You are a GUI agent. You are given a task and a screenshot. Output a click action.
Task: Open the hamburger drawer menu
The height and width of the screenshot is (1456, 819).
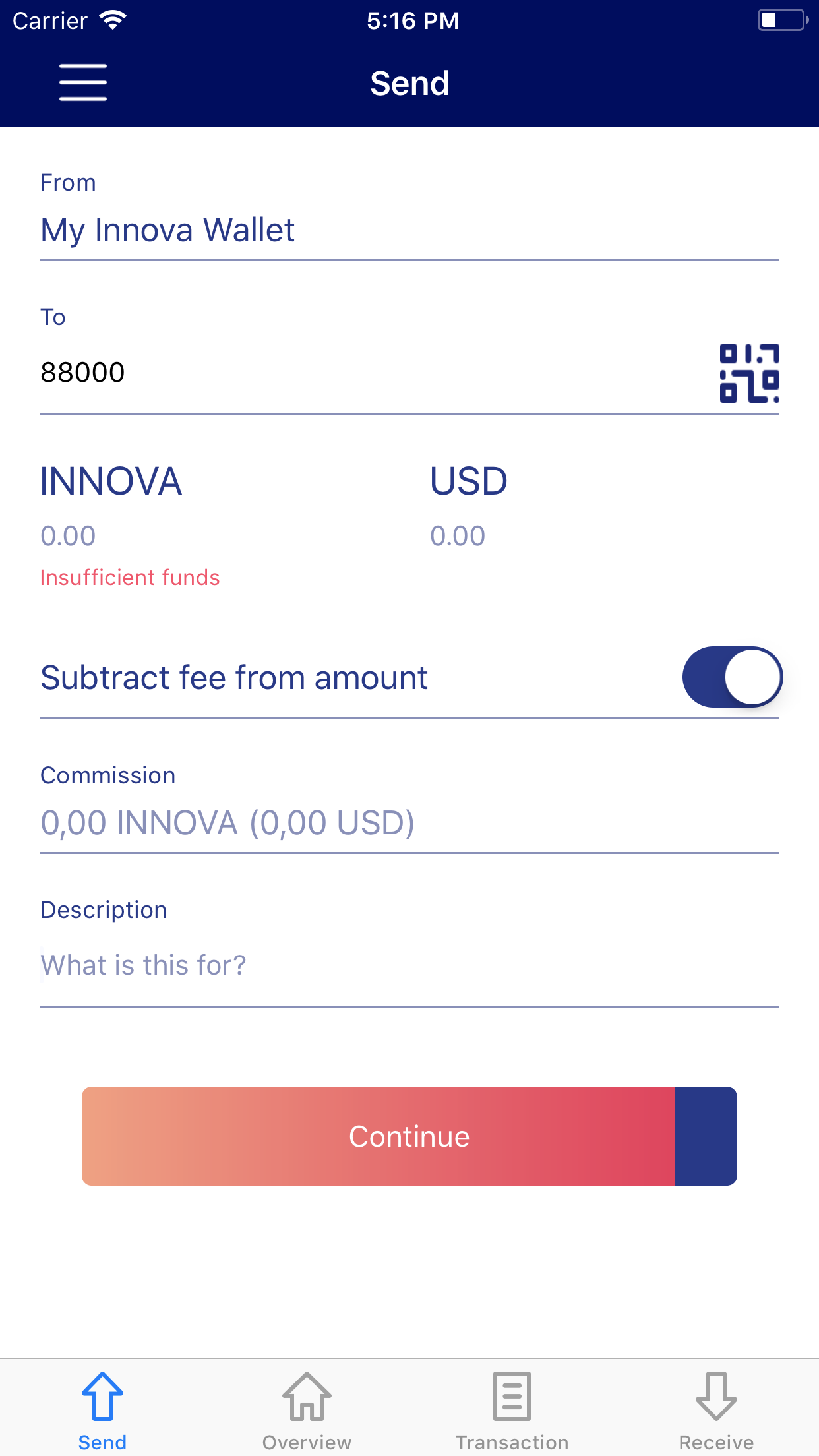coord(82,83)
